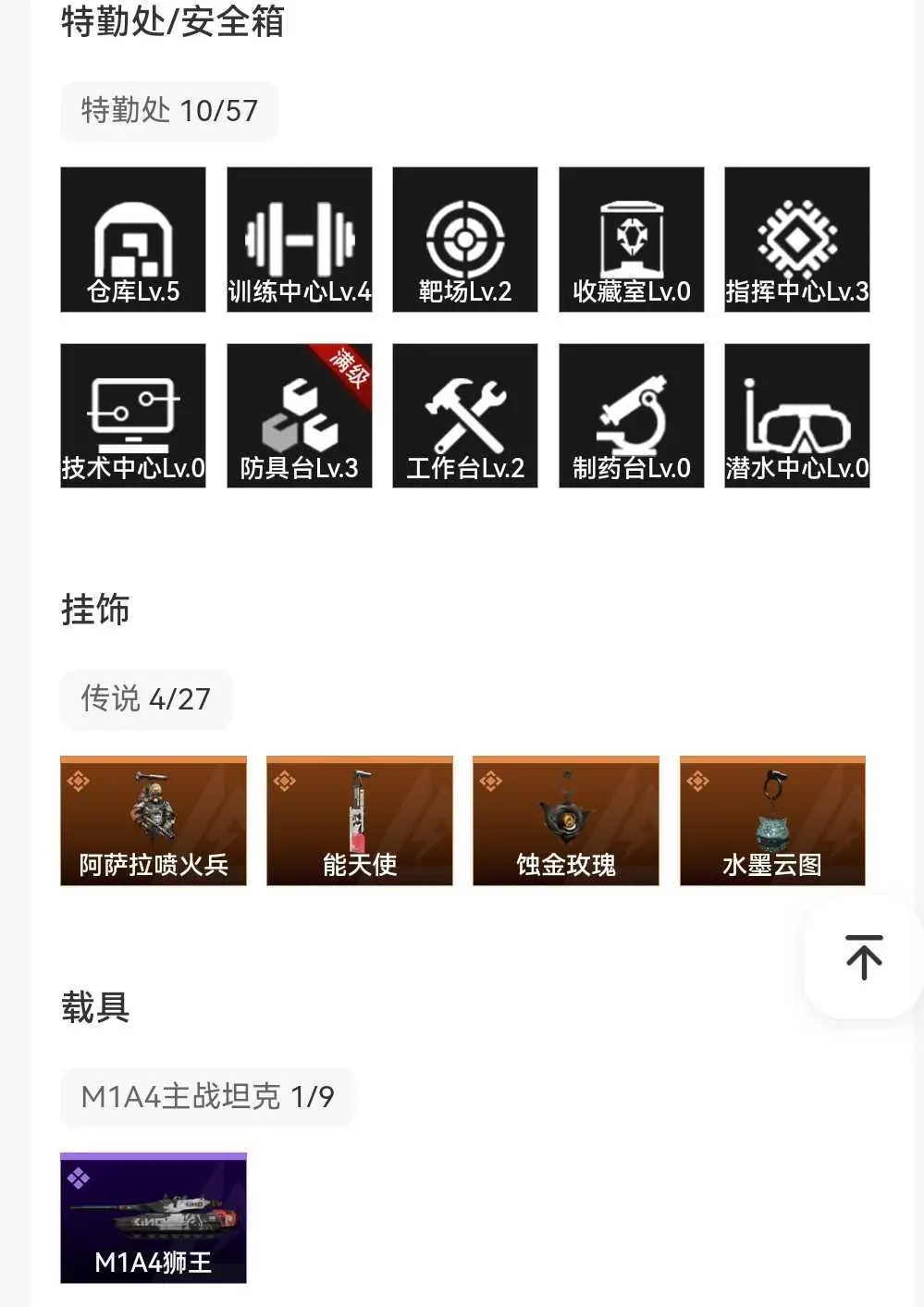Select the 传说 4/27 chip

(146, 699)
